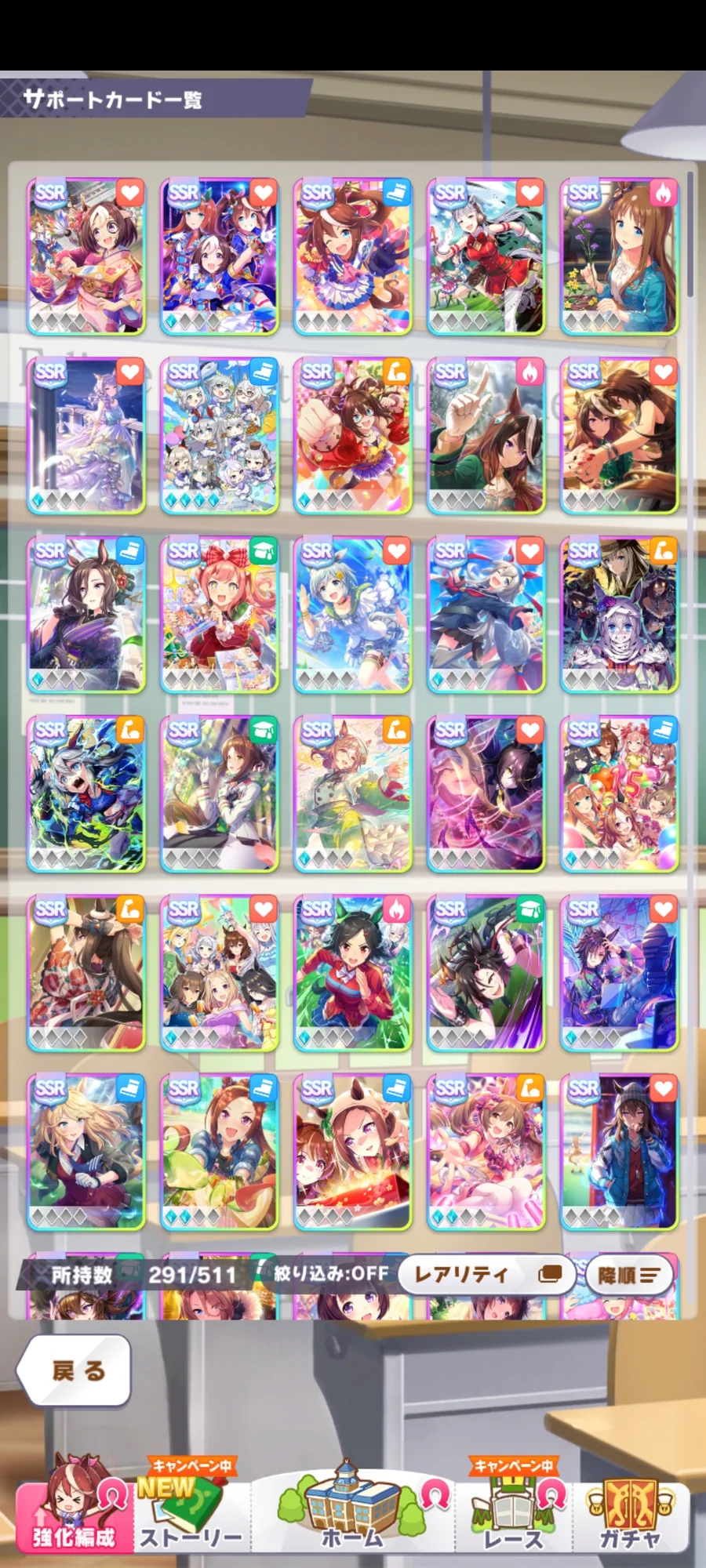This screenshot has height=1568, width=706.
Task: View the SSR card with many chibi characters
Action: coord(220,436)
